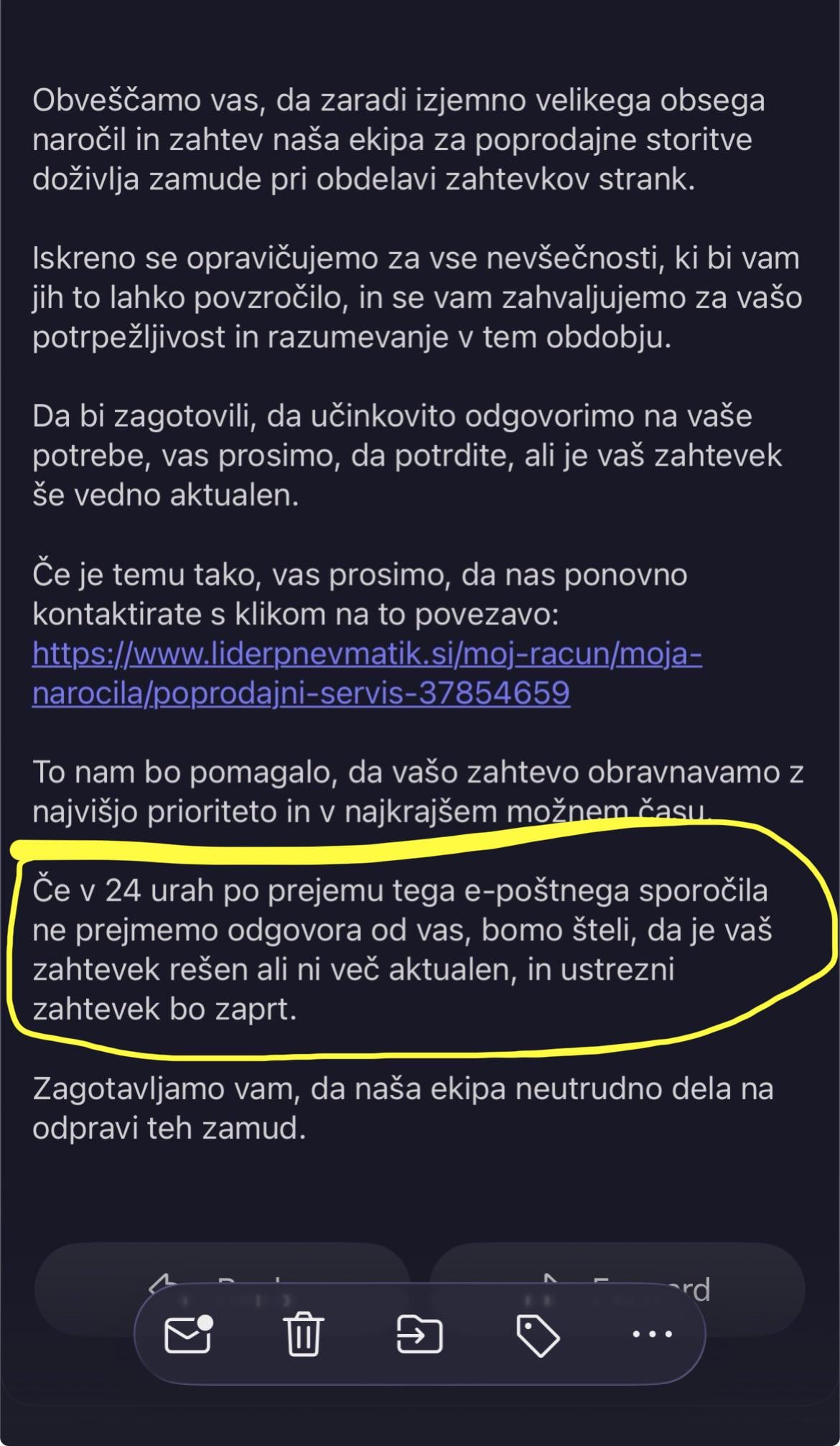The height and width of the screenshot is (1446, 840).
Task: Open the three-dot more options menu
Action: click(652, 1334)
